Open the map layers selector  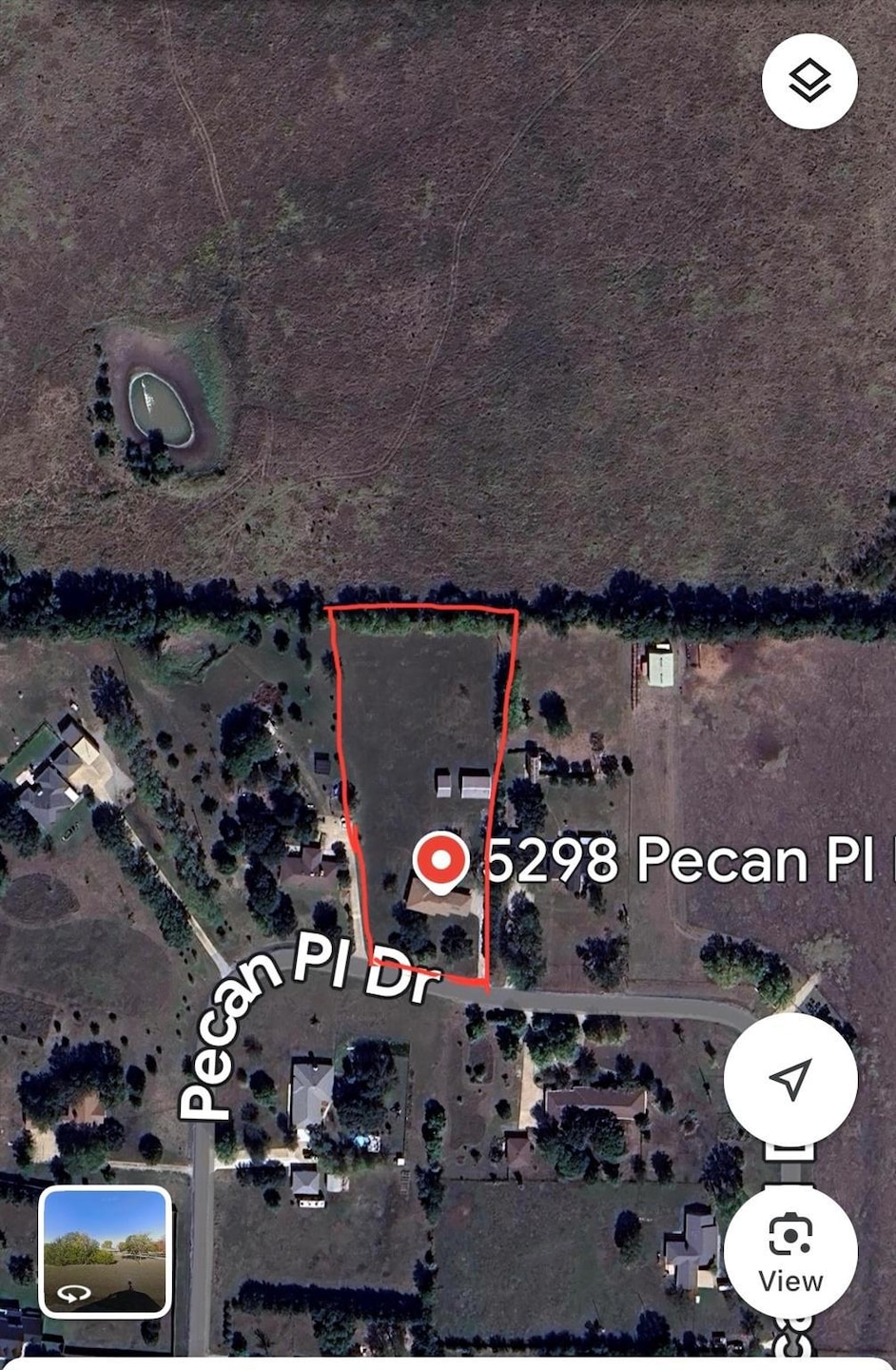click(x=809, y=81)
